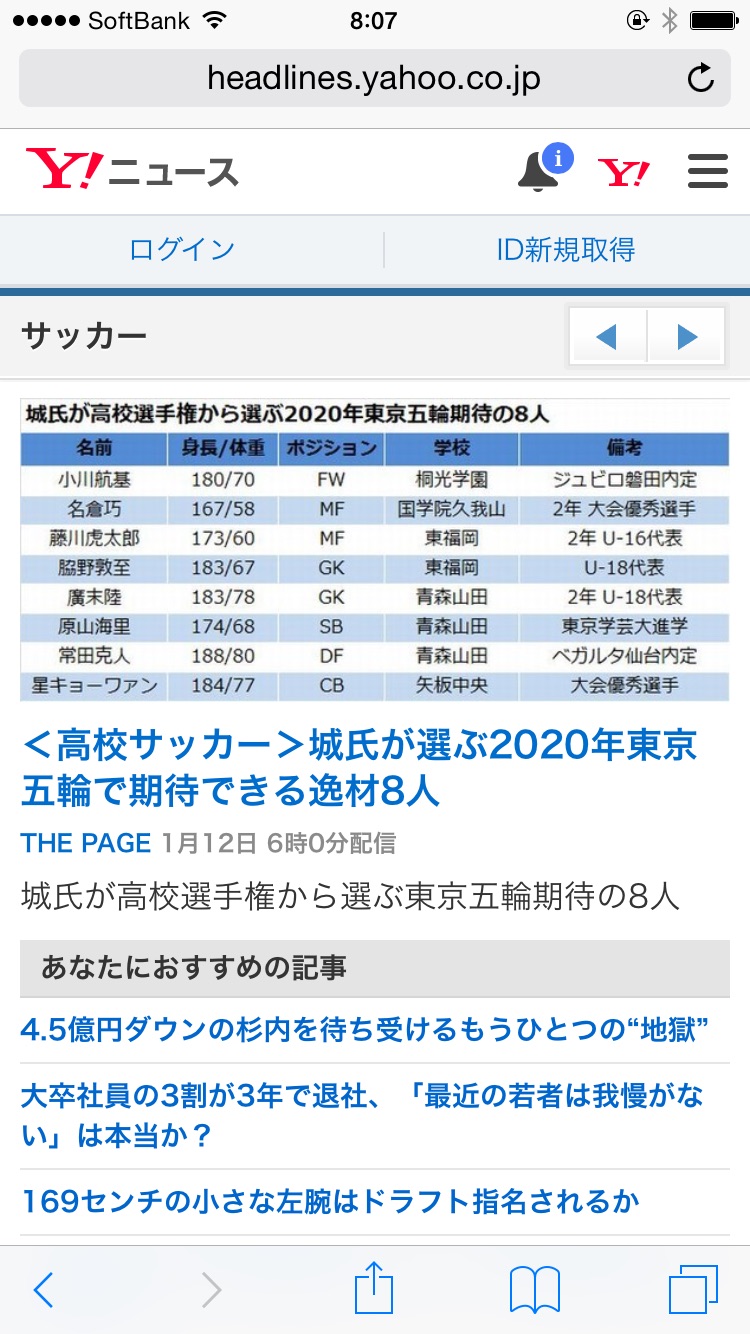This screenshot has height=1334, width=750.
Task: Open the 大卒社員の3割が3年で退社 article
Action: pos(362,1115)
